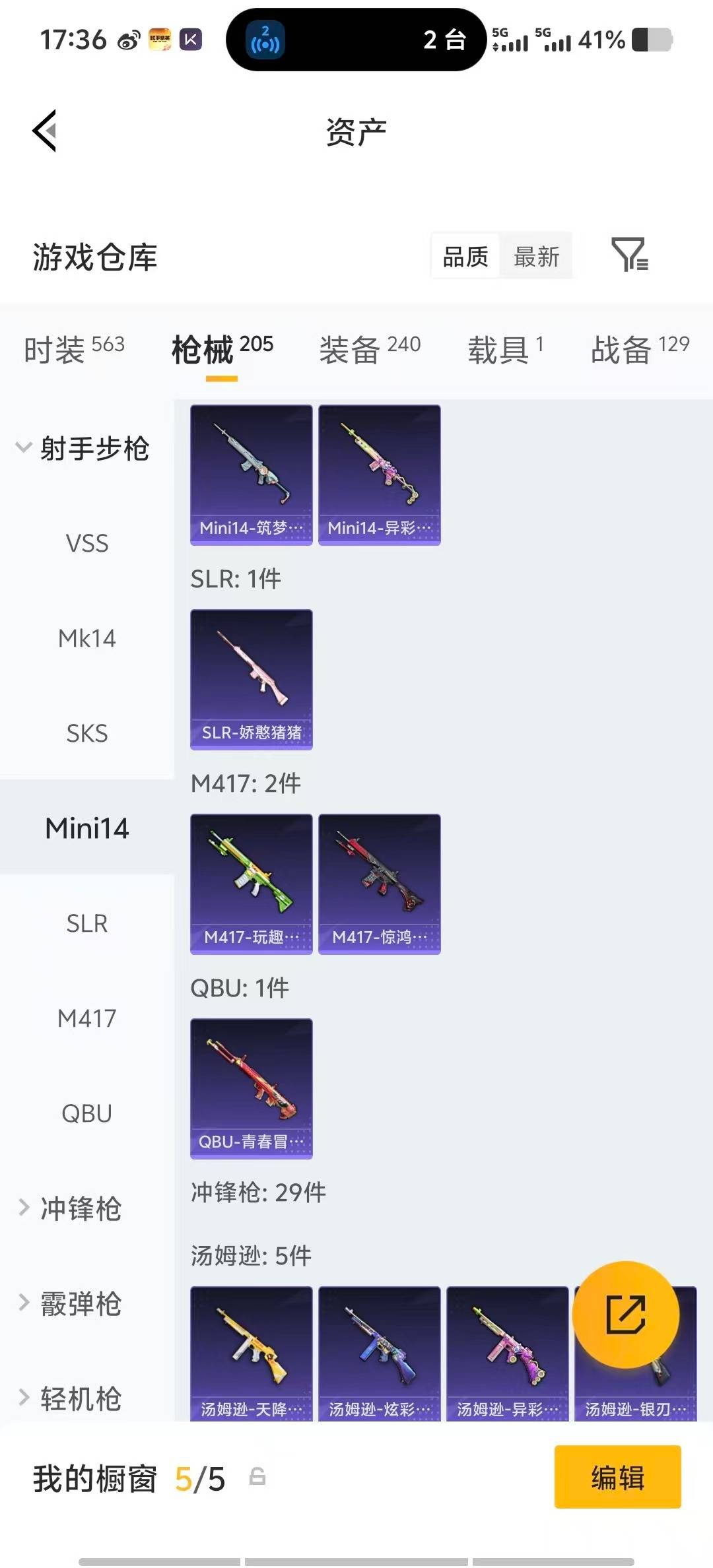Switch sorting to 最新

click(537, 256)
